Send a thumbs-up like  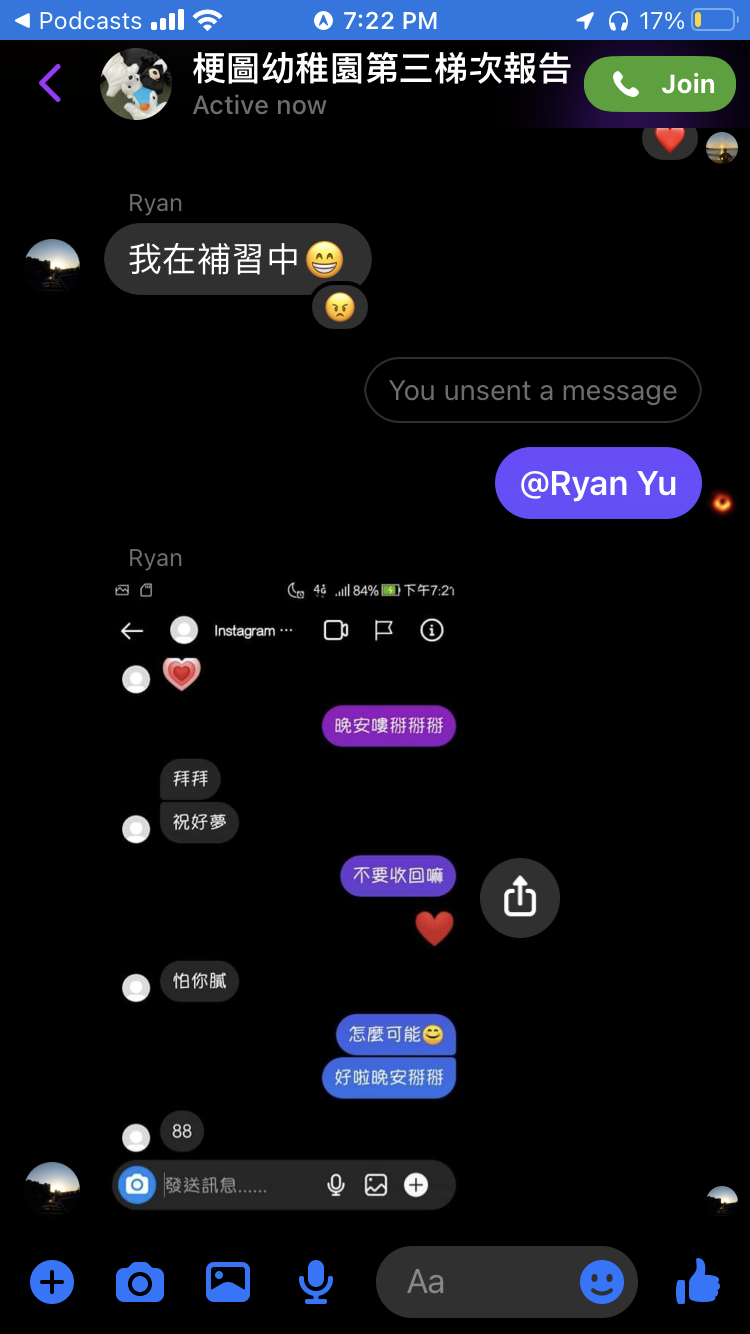pyautogui.click(x=698, y=1281)
